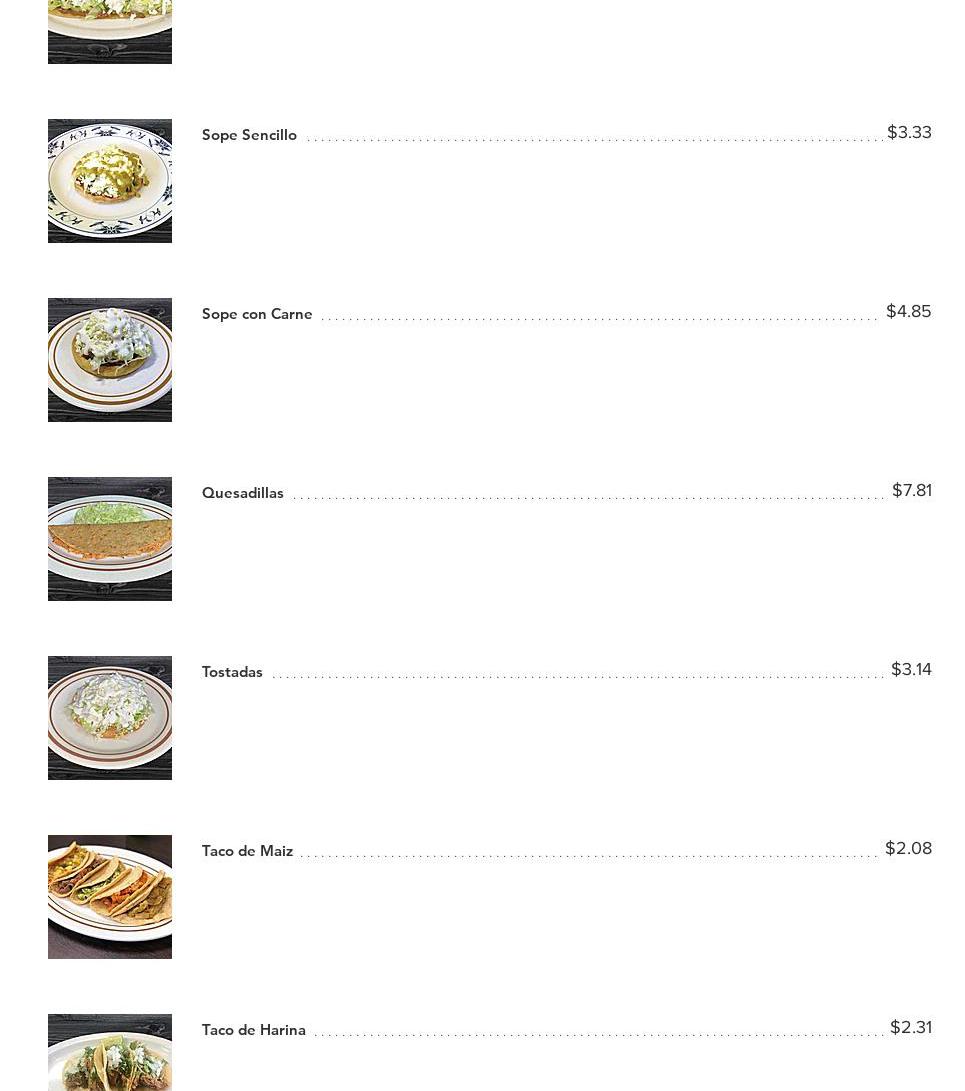Image resolution: width=965 pixels, height=1091 pixels.
Task: Open the Sope Sencillo menu item
Action: [249, 135]
